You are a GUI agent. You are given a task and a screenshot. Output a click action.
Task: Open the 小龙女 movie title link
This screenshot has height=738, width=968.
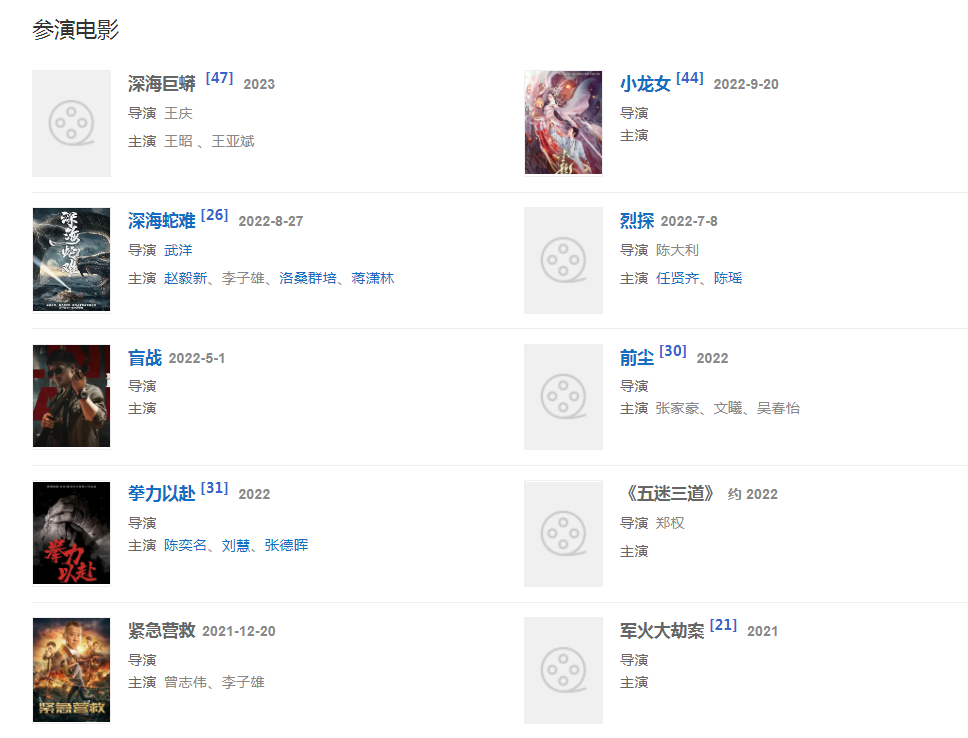(x=645, y=84)
